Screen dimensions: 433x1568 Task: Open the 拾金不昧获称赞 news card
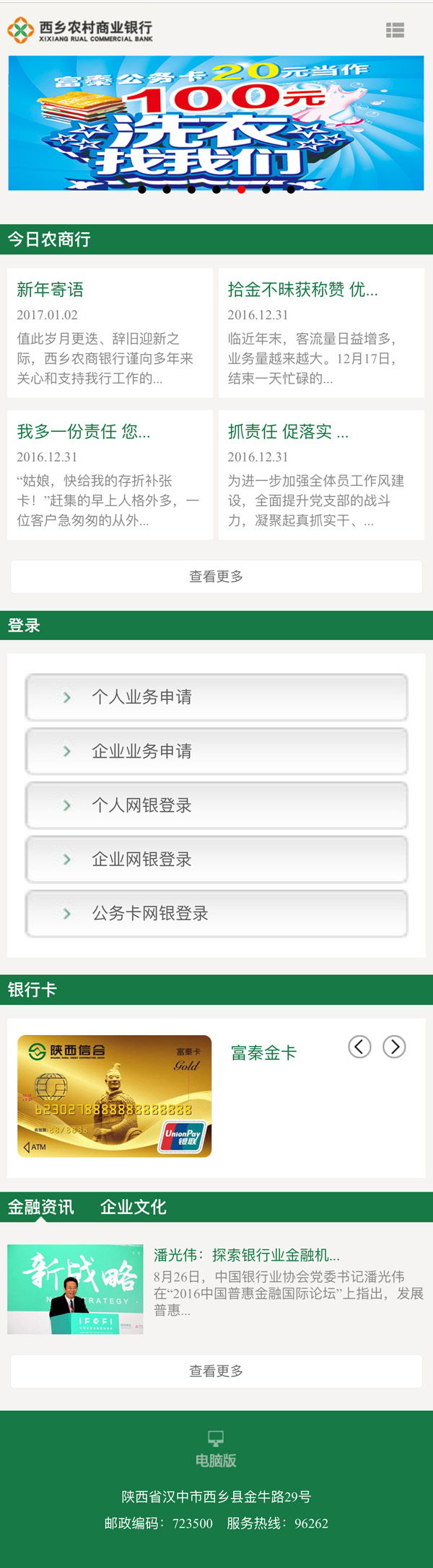321,332
